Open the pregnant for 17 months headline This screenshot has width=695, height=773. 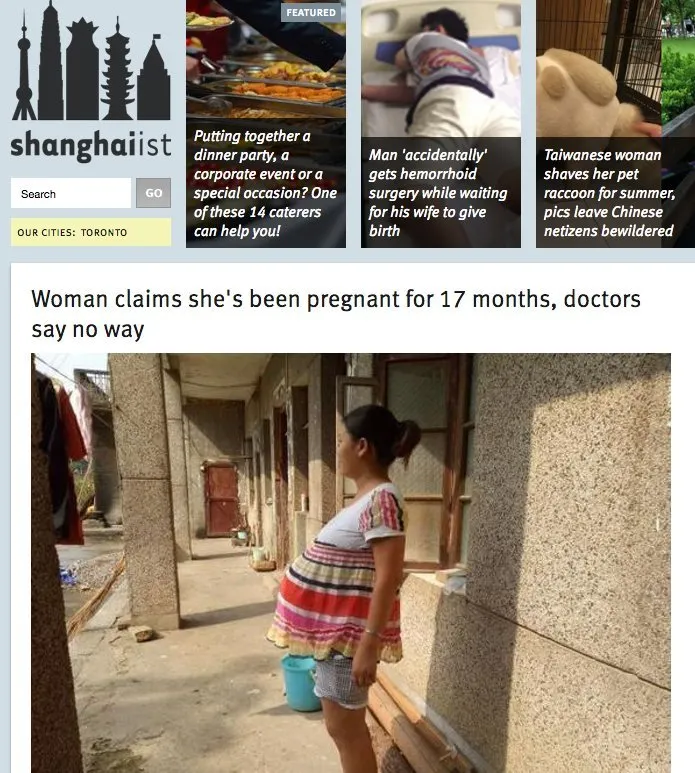pos(335,313)
